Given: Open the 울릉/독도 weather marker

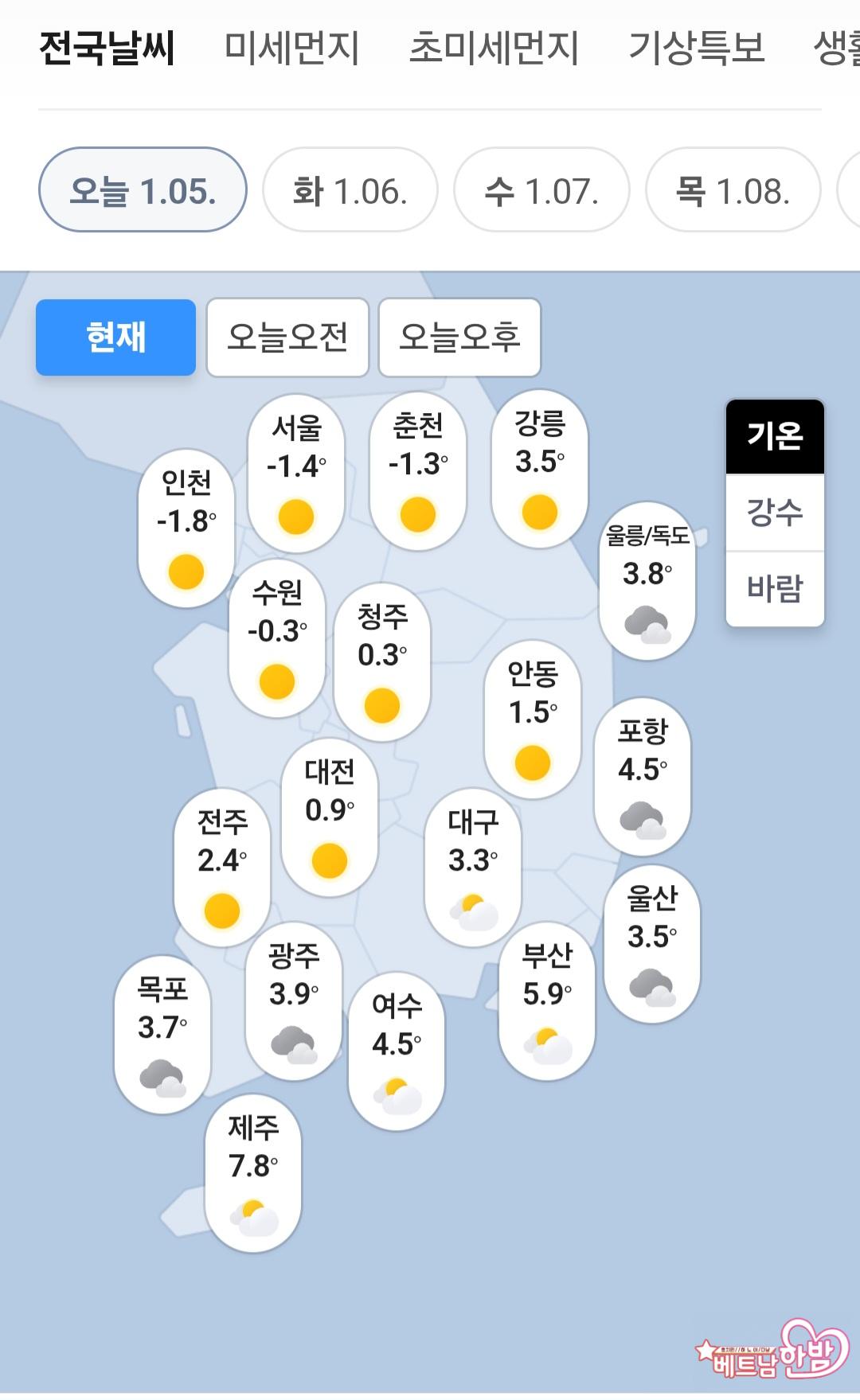Looking at the screenshot, I should coord(647,580).
